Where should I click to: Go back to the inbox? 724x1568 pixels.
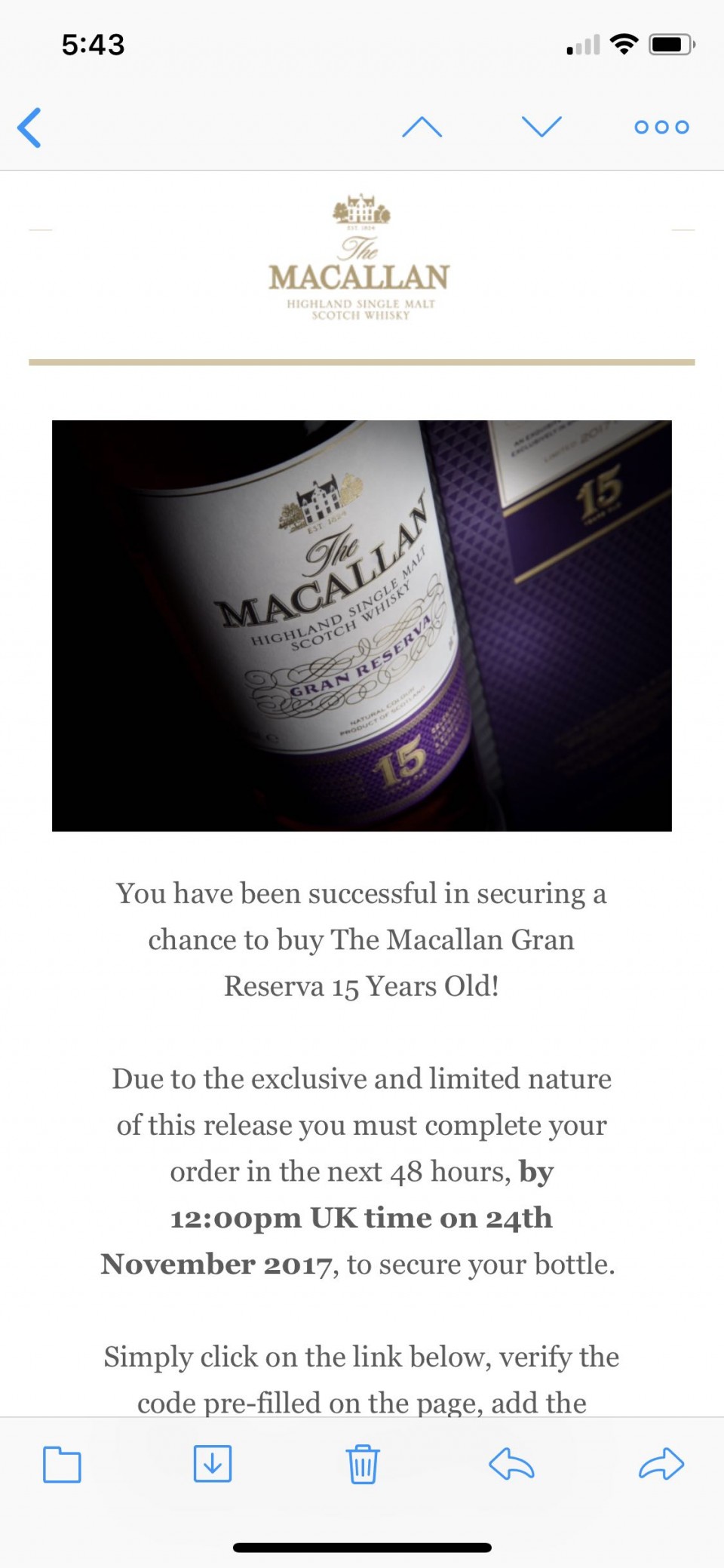click(x=29, y=128)
